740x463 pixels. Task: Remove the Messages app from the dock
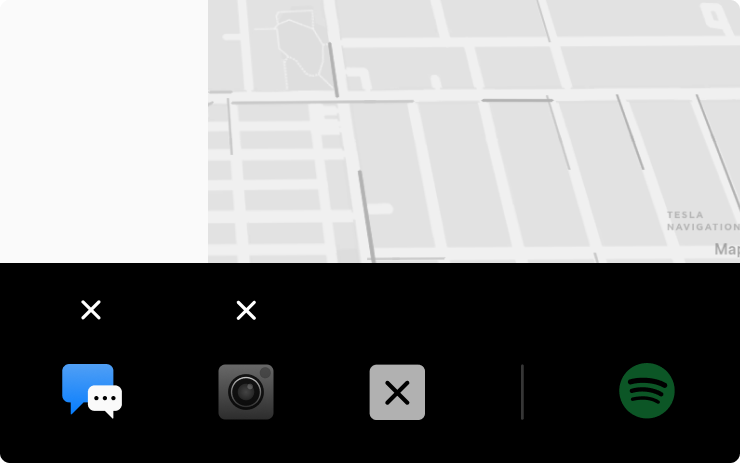click(x=91, y=310)
